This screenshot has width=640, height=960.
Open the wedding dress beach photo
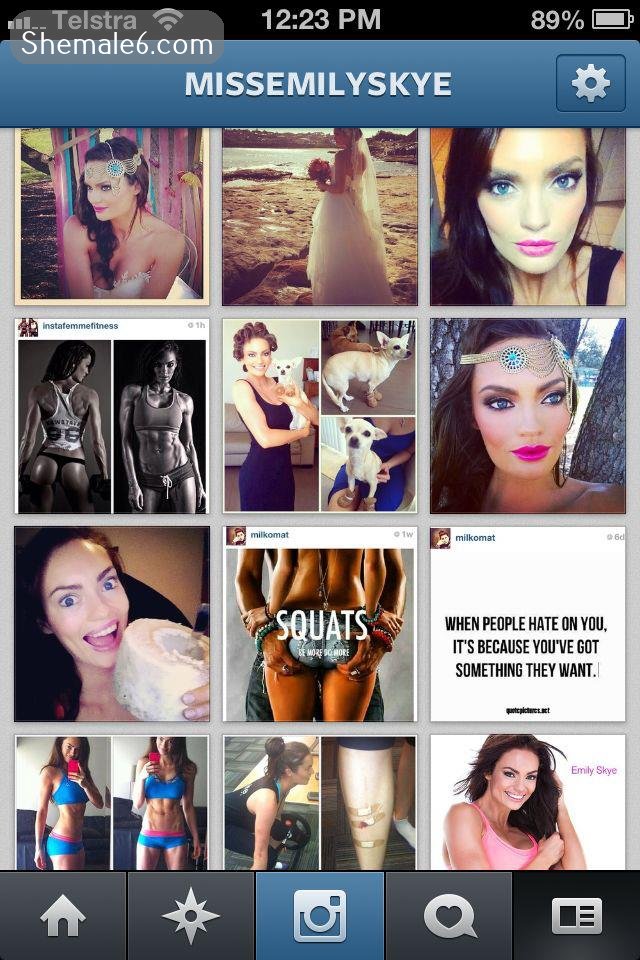click(320, 216)
